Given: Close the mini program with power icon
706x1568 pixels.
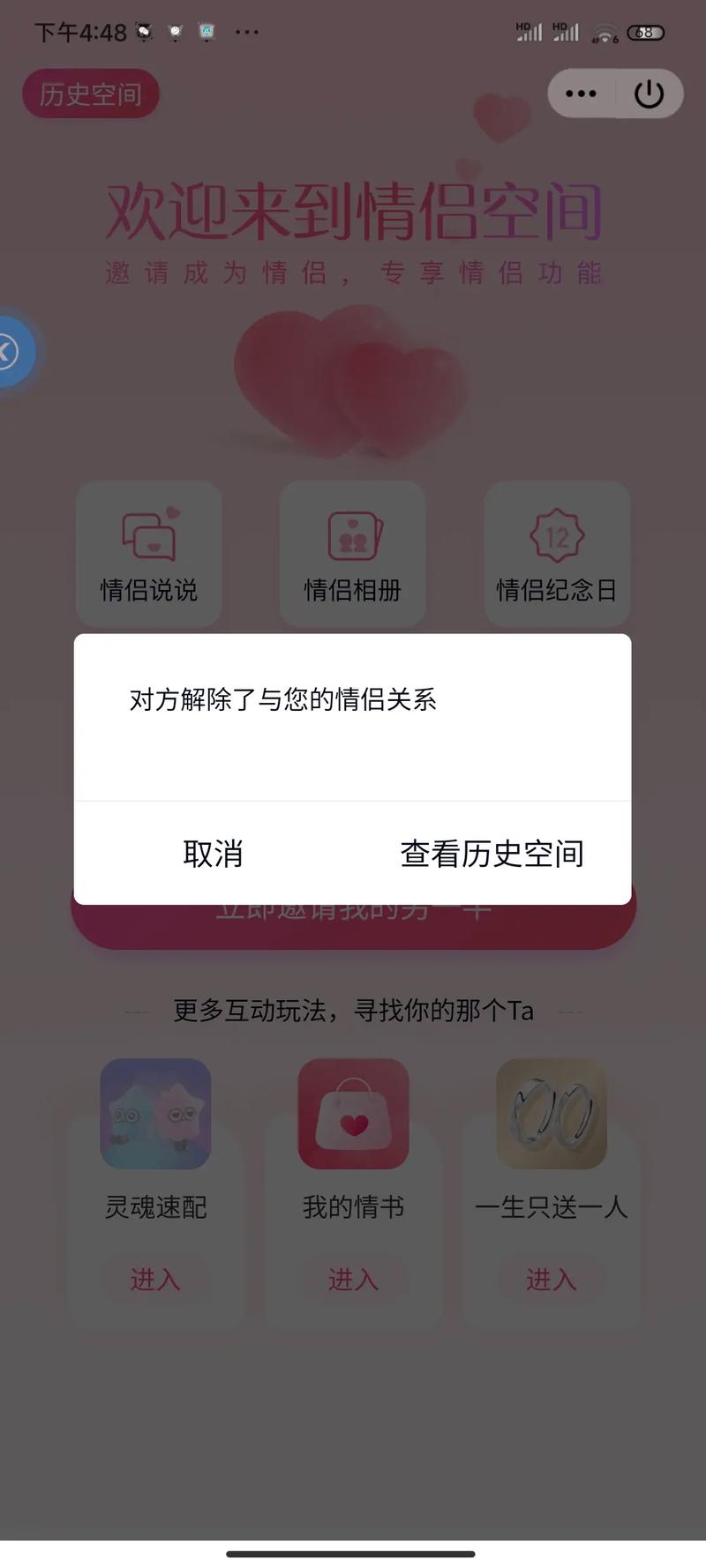Looking at the screenshot, I should (650, 93).
